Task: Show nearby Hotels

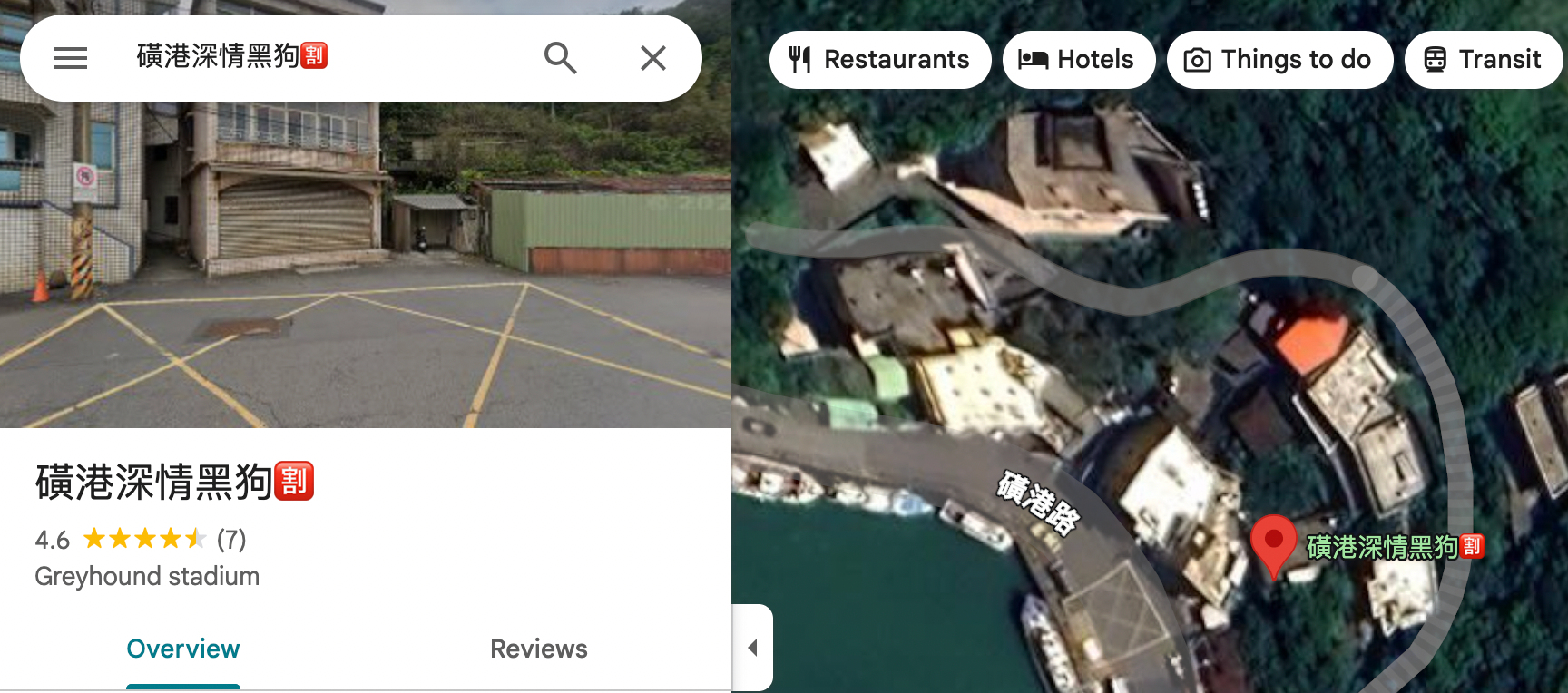Action: coord(1078,60)
